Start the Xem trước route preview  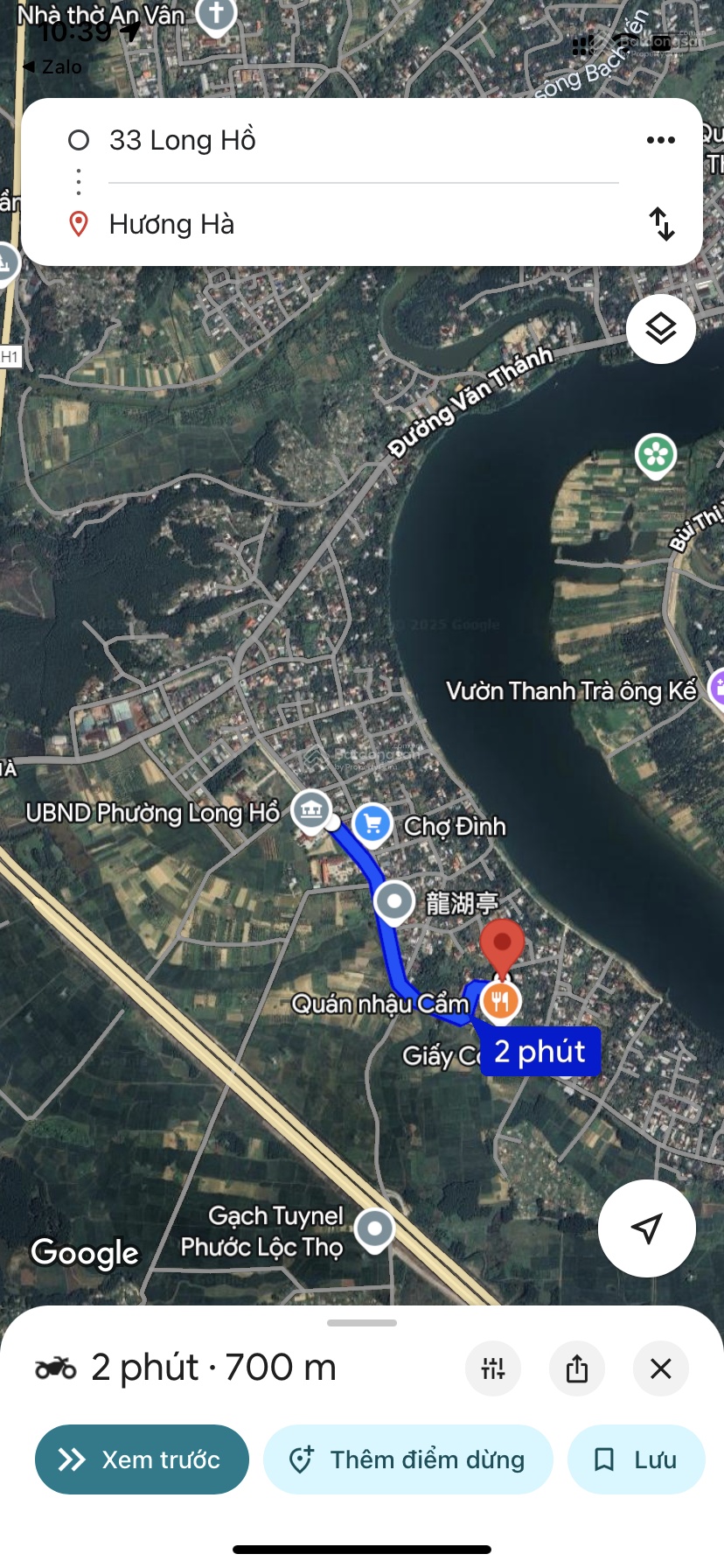(x=142, y=1459)
